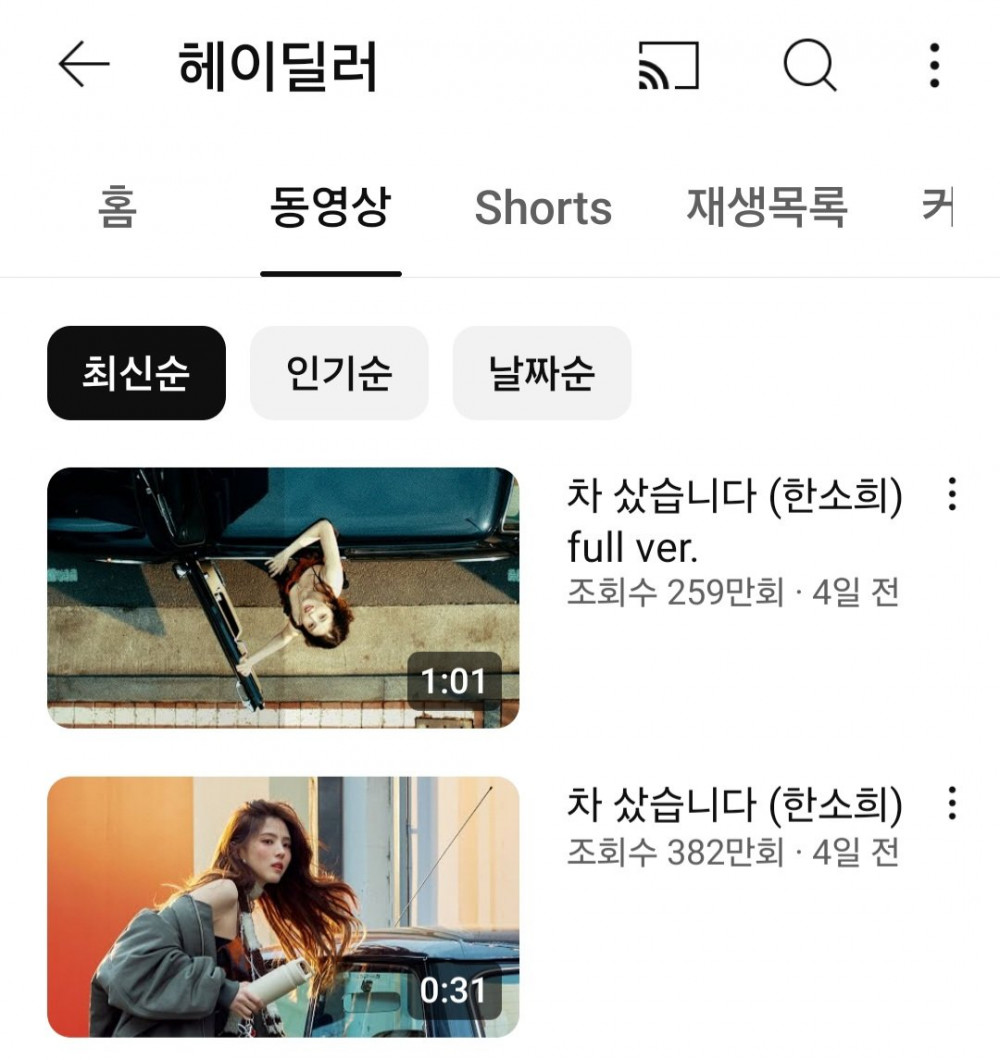The width and height of the screenshot is (1000, 1060).
Task: Switch to the Shorts tab
Action: 546,208
